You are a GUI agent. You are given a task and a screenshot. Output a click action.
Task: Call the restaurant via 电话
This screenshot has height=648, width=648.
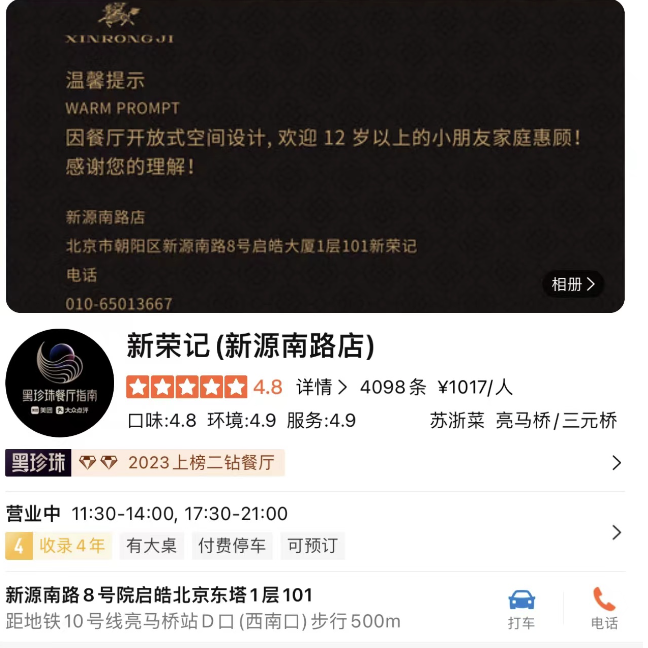[604, 608]
